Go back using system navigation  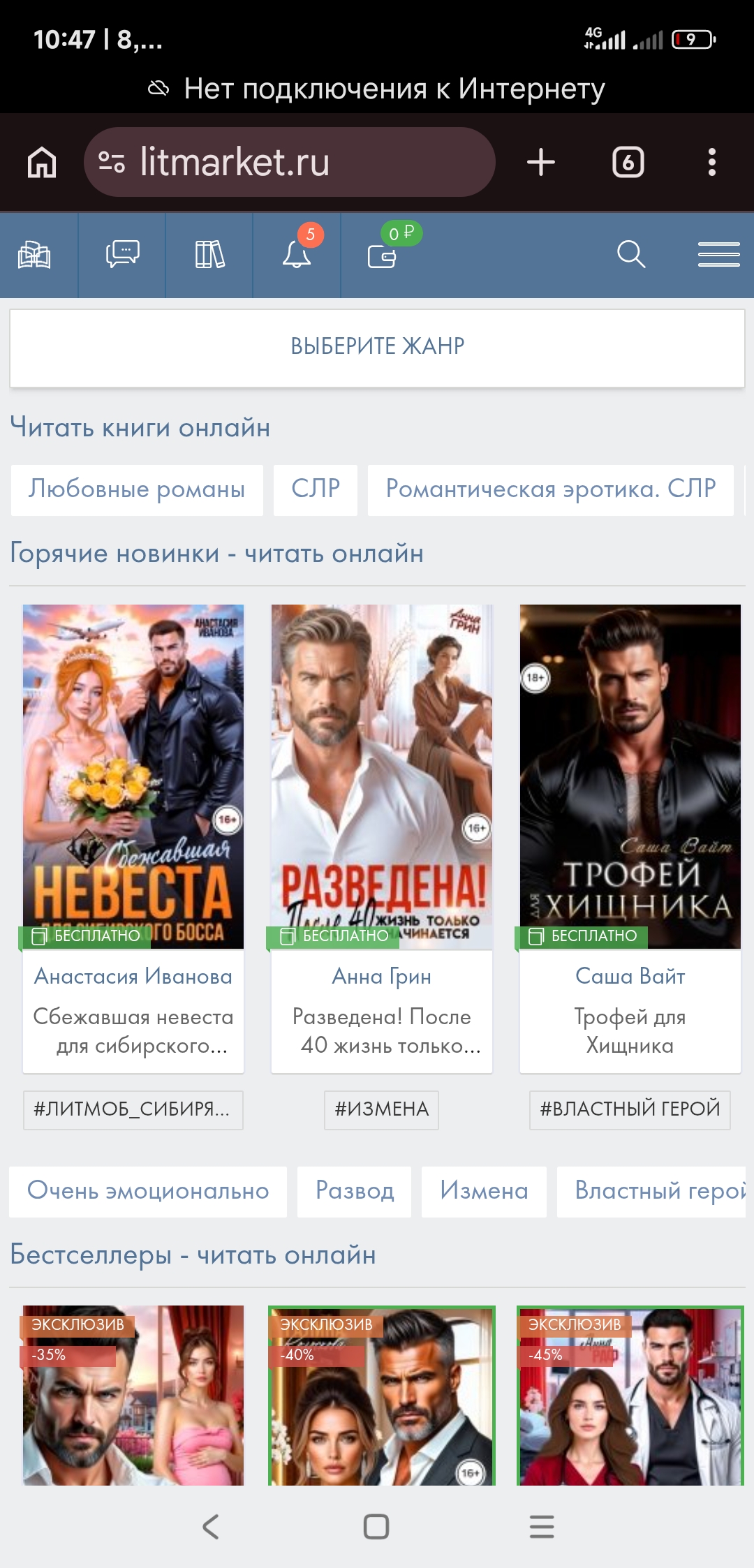[x=211, y=1526]
